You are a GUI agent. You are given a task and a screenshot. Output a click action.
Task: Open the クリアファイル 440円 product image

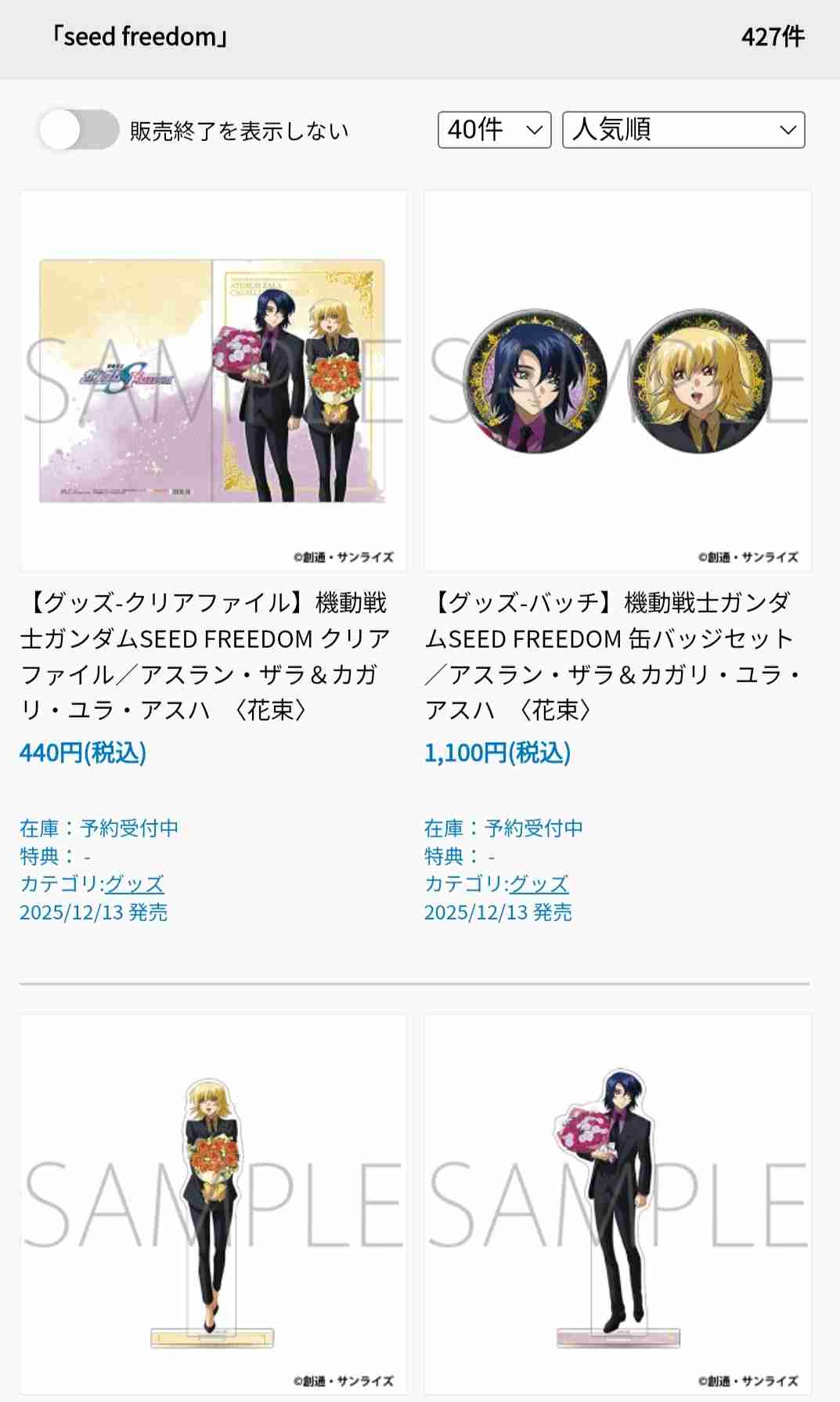tap(213, 381)
